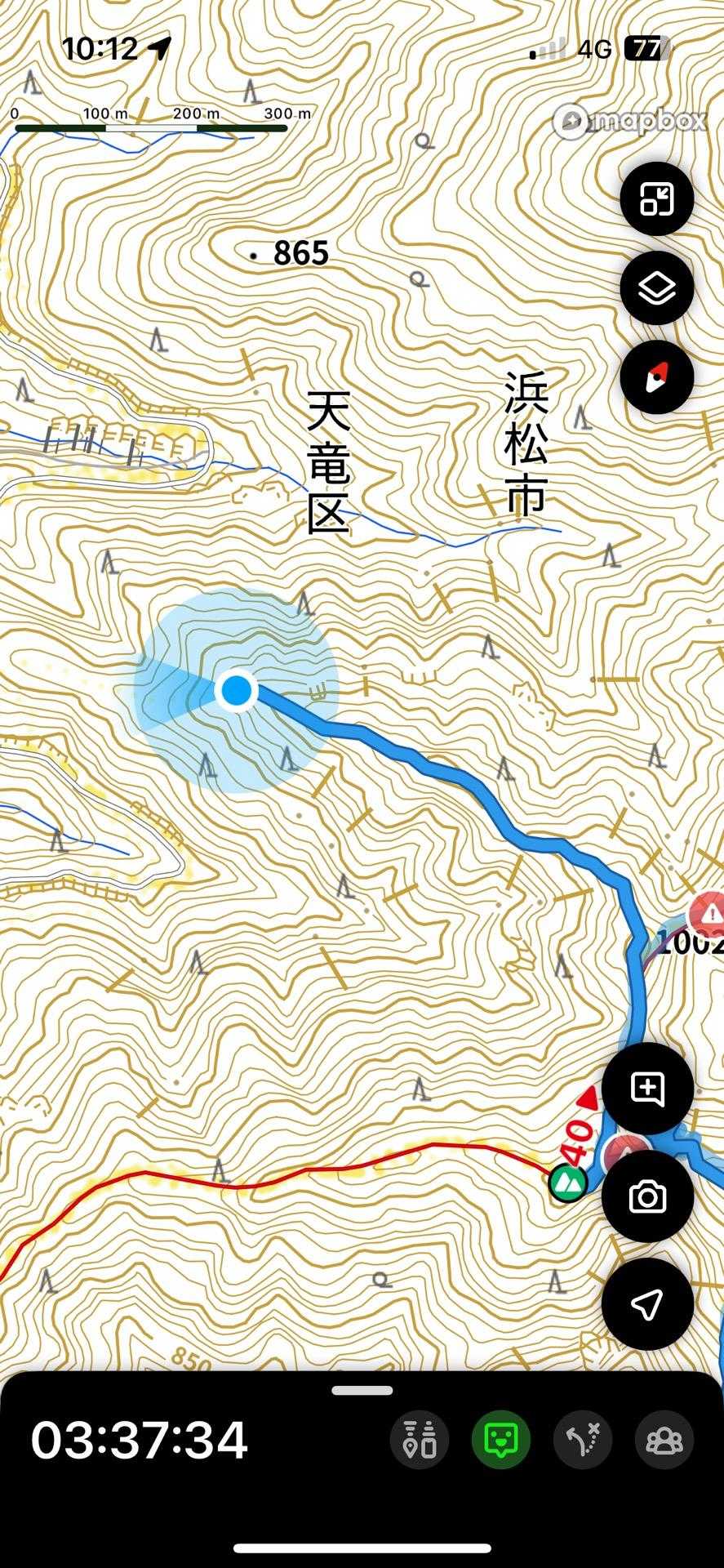Add a field memo to the map
This screenshot has height=1568, width=724.
coord(647,1089)
